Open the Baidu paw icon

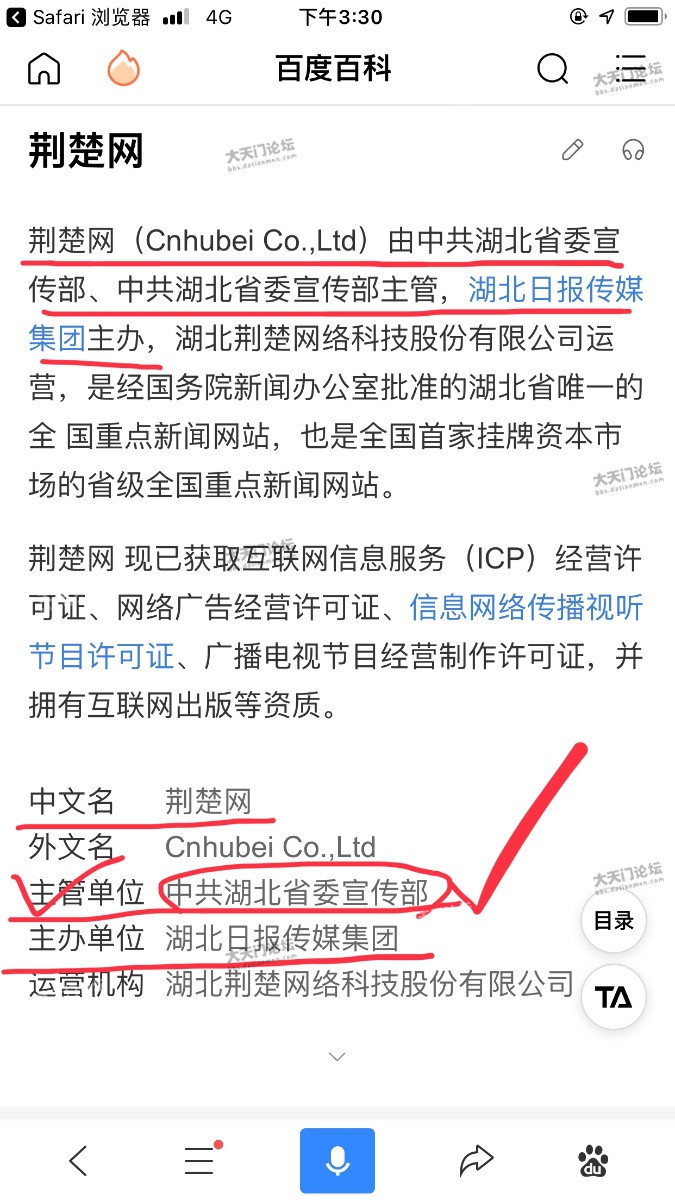[x=593, y=1161]
